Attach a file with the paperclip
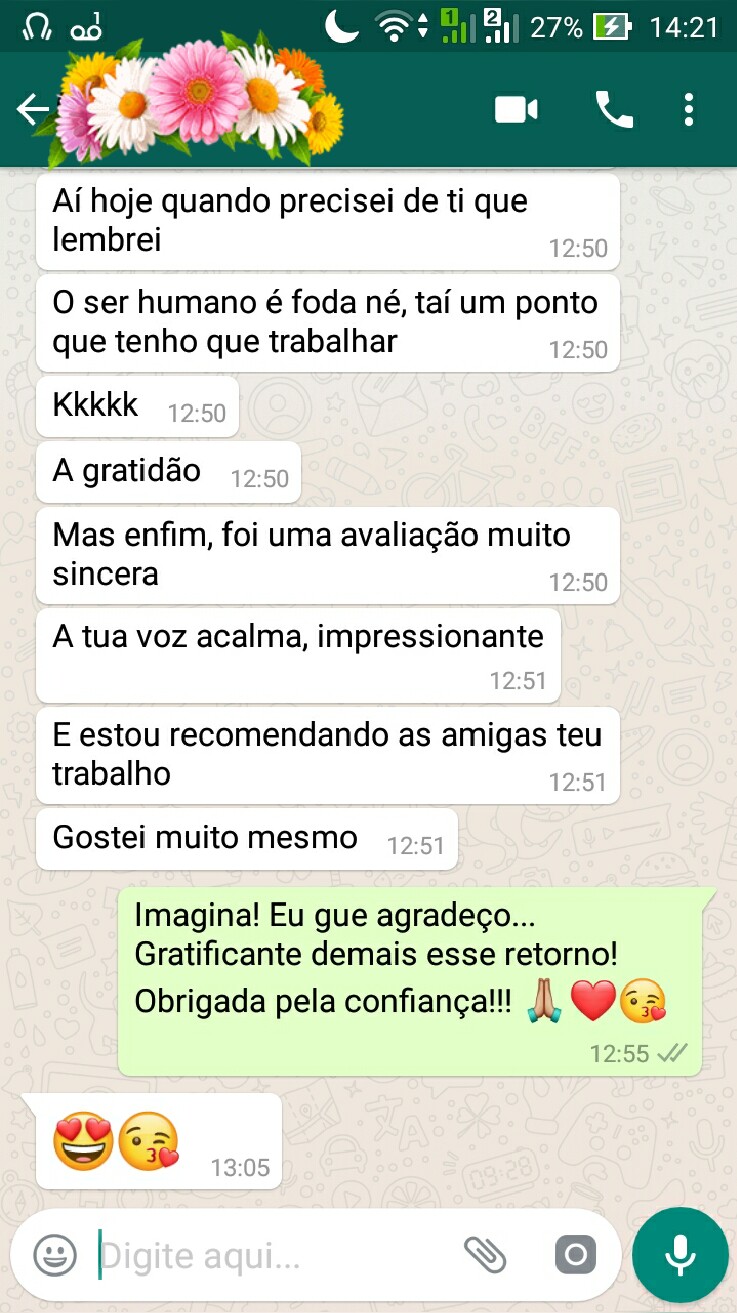 pyautogui.click(x=485, y=1255)
